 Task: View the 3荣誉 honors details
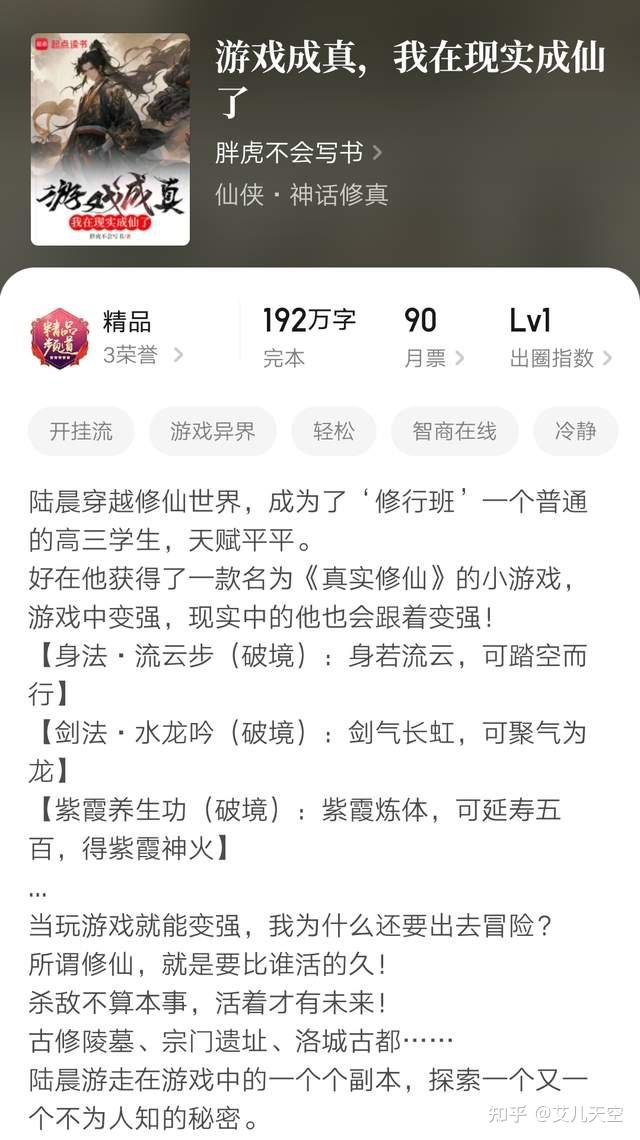(x=143, y=355)
